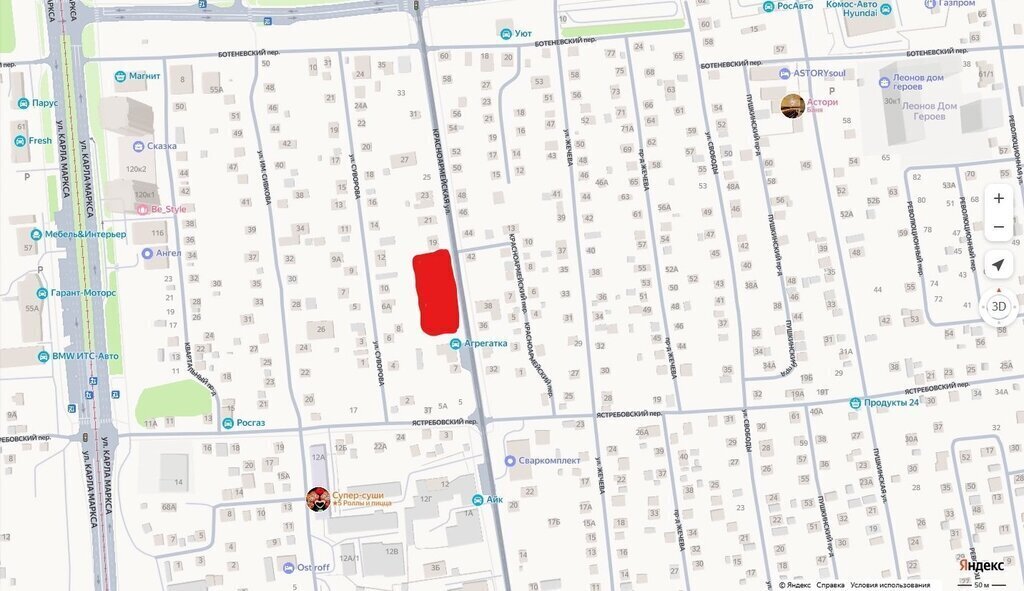
Task: Tap the Астори place marker
Action: click(792, 105)
